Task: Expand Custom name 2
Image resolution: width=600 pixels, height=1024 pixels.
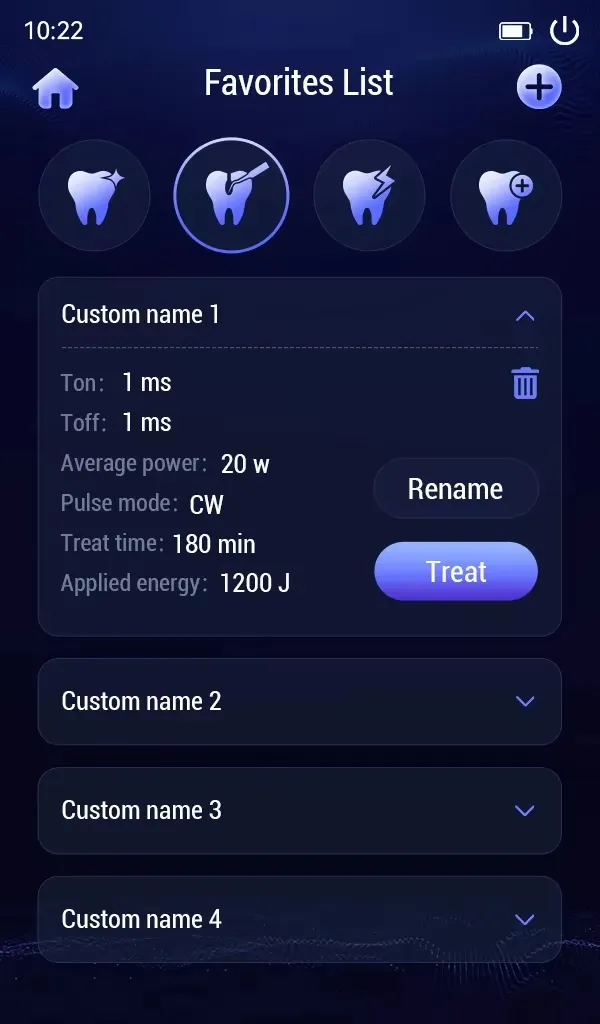Action: 525,702
